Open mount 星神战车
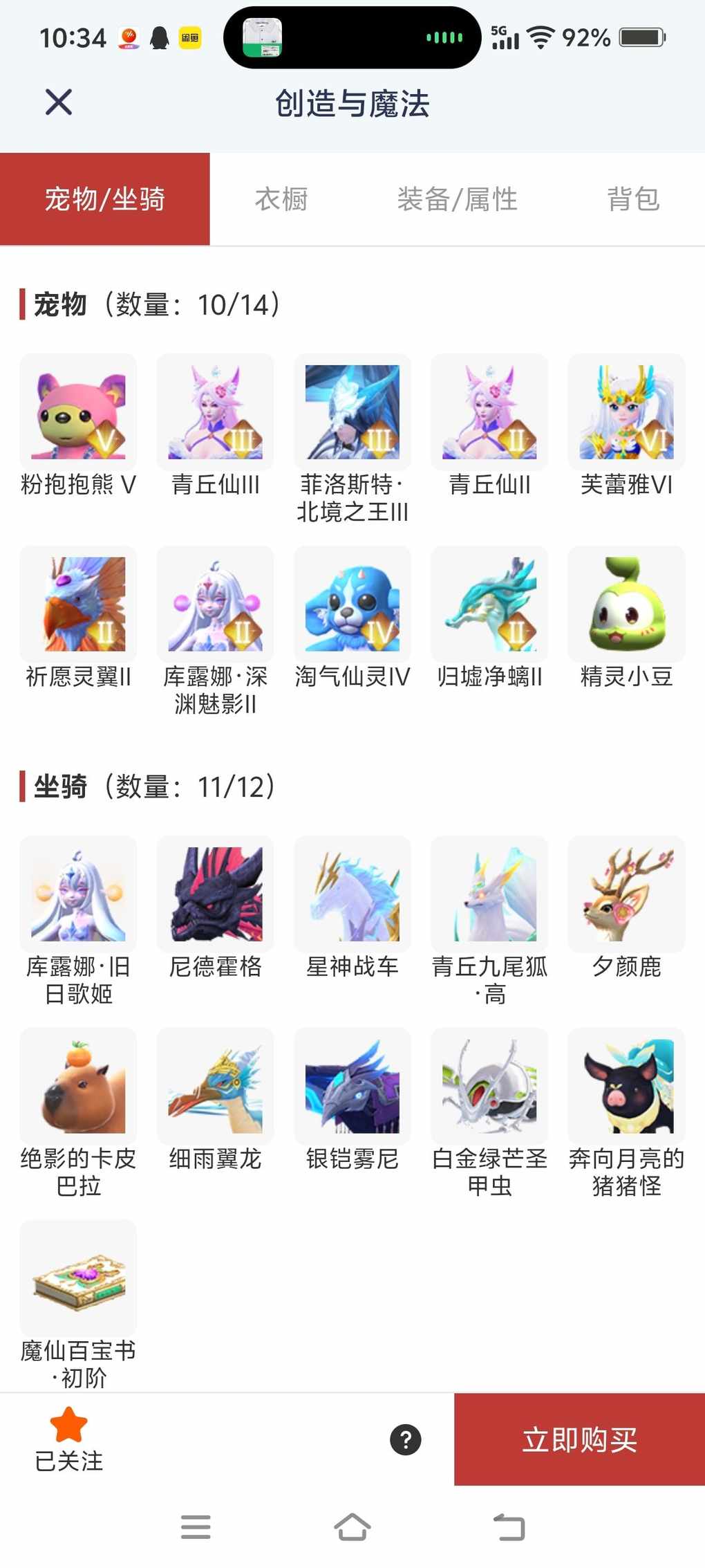705x1568 pixels. tap(352, 894)
